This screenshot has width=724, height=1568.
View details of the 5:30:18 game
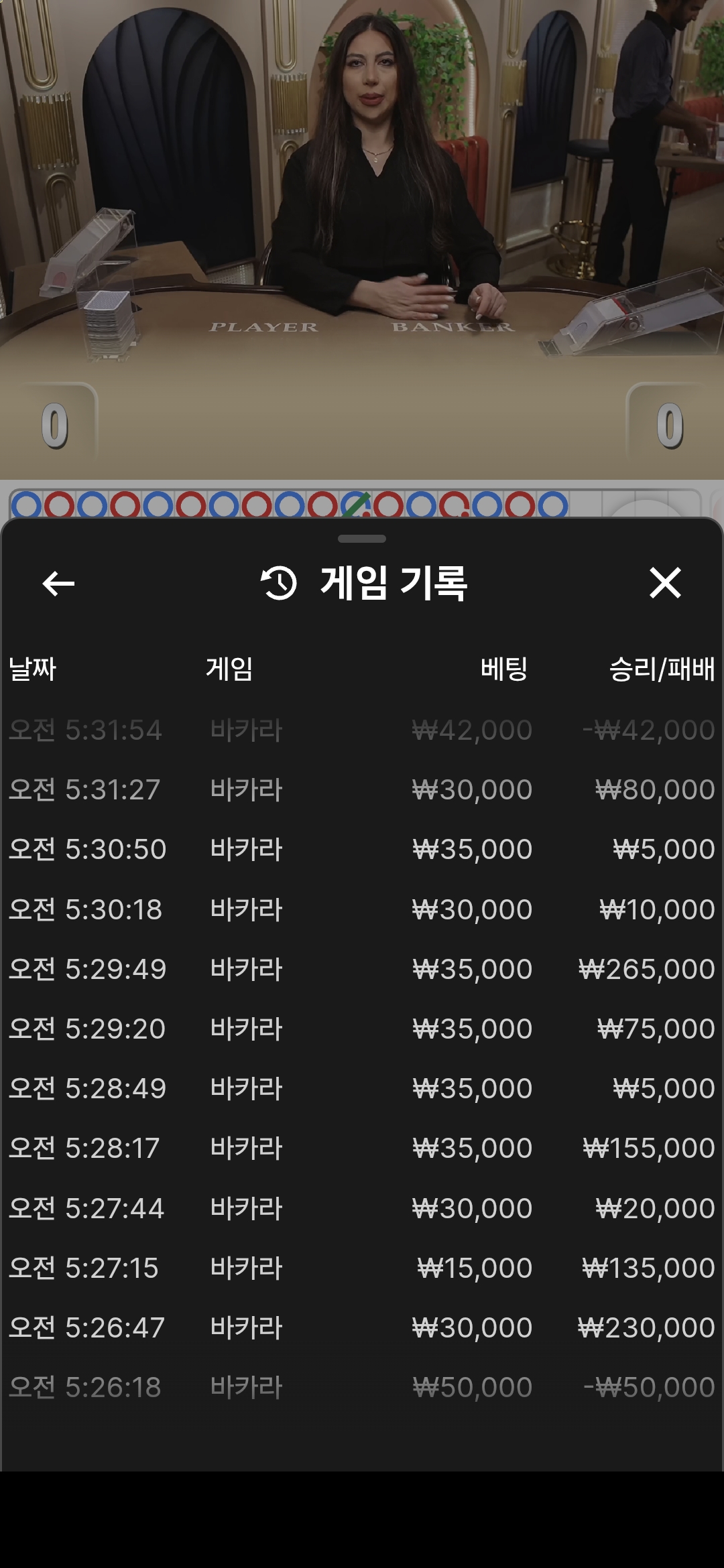pos(362,909)
